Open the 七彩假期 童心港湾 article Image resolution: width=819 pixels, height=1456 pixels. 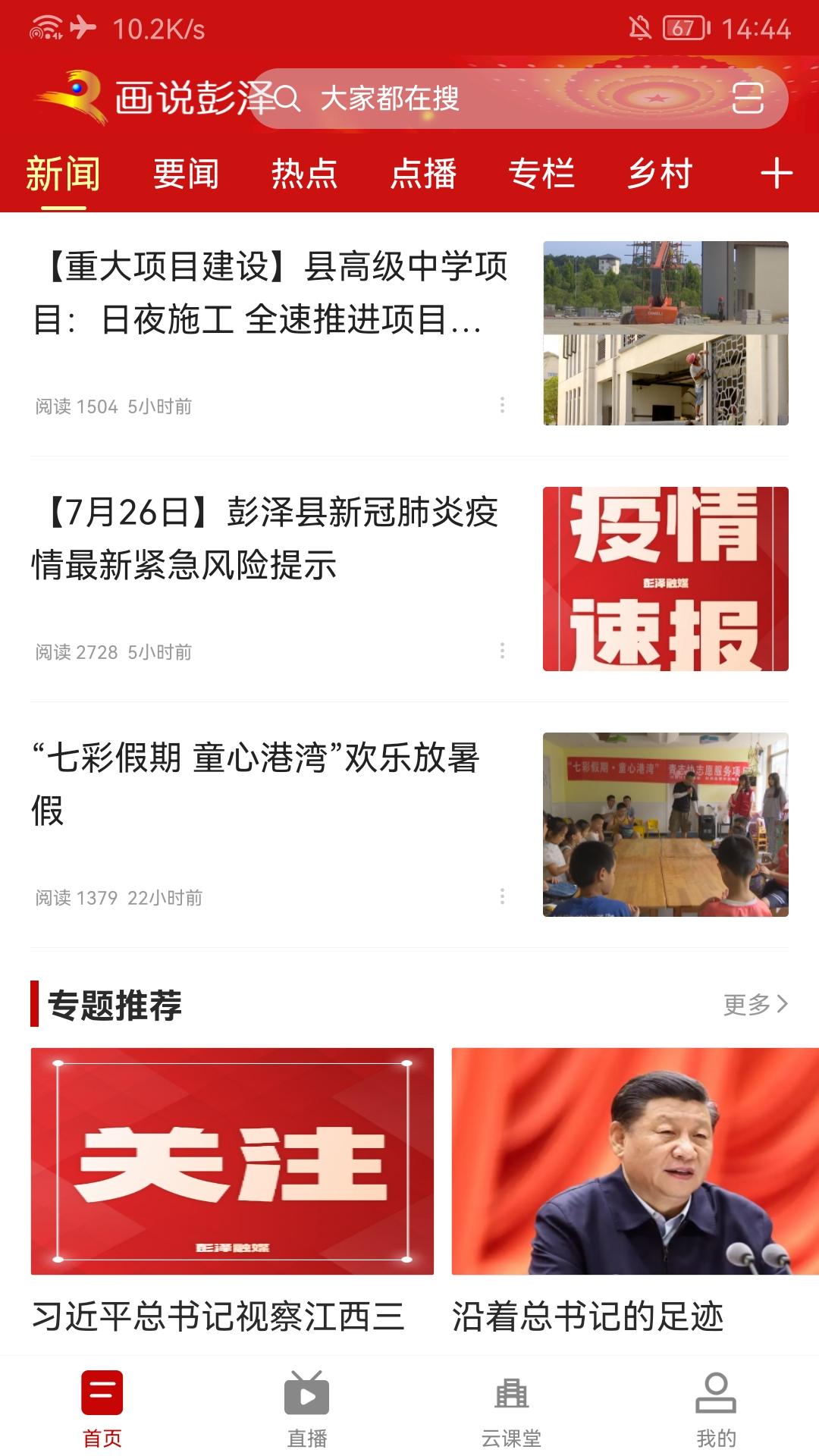pyautogui.click(x=258, y=784)
